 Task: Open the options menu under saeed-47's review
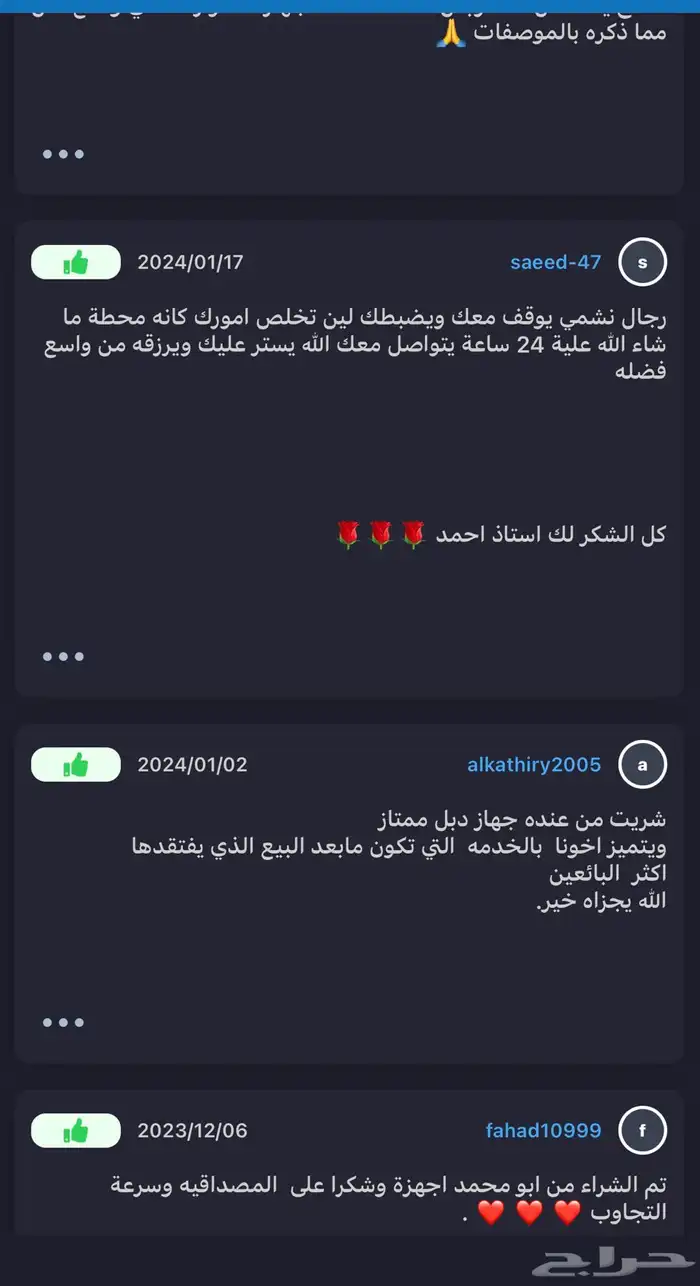point(63,657)
